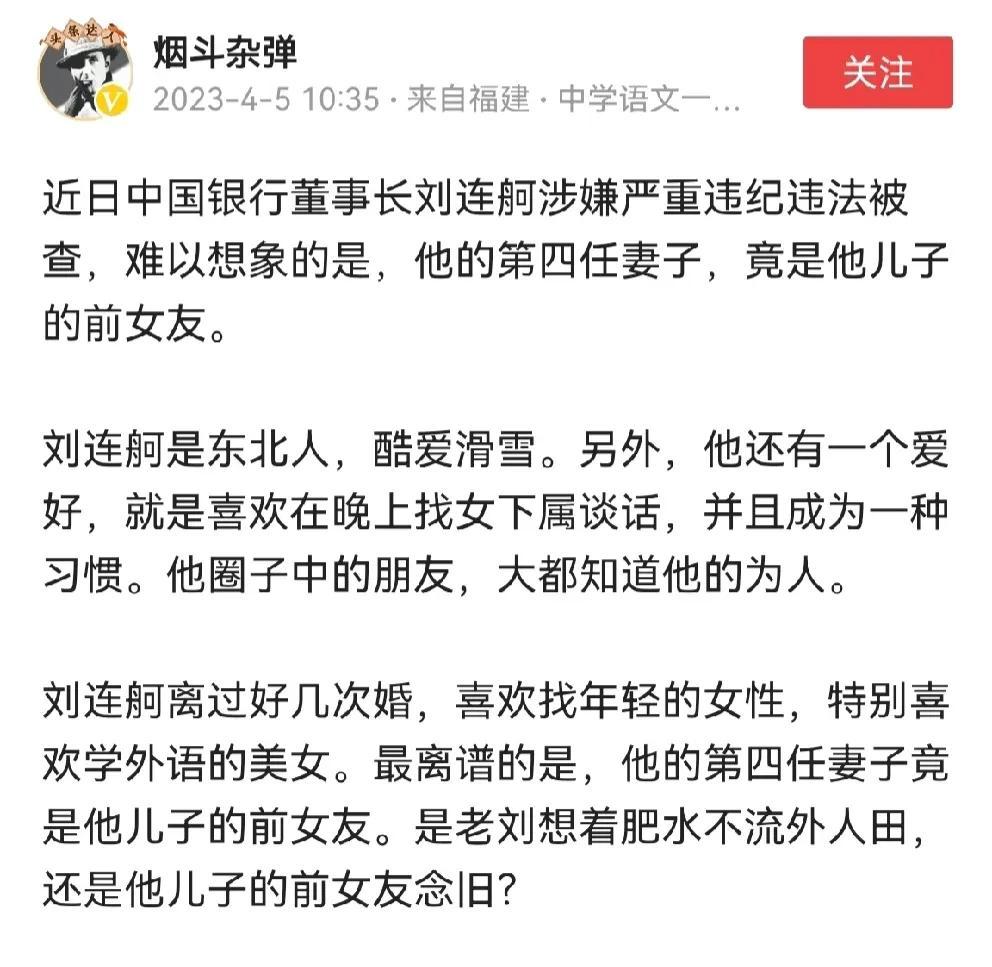Screen dimensions: 992x967
Task: Open 烟斗杂弹's profile avatar
Action: pyautogui.click(x=85, y=72)
